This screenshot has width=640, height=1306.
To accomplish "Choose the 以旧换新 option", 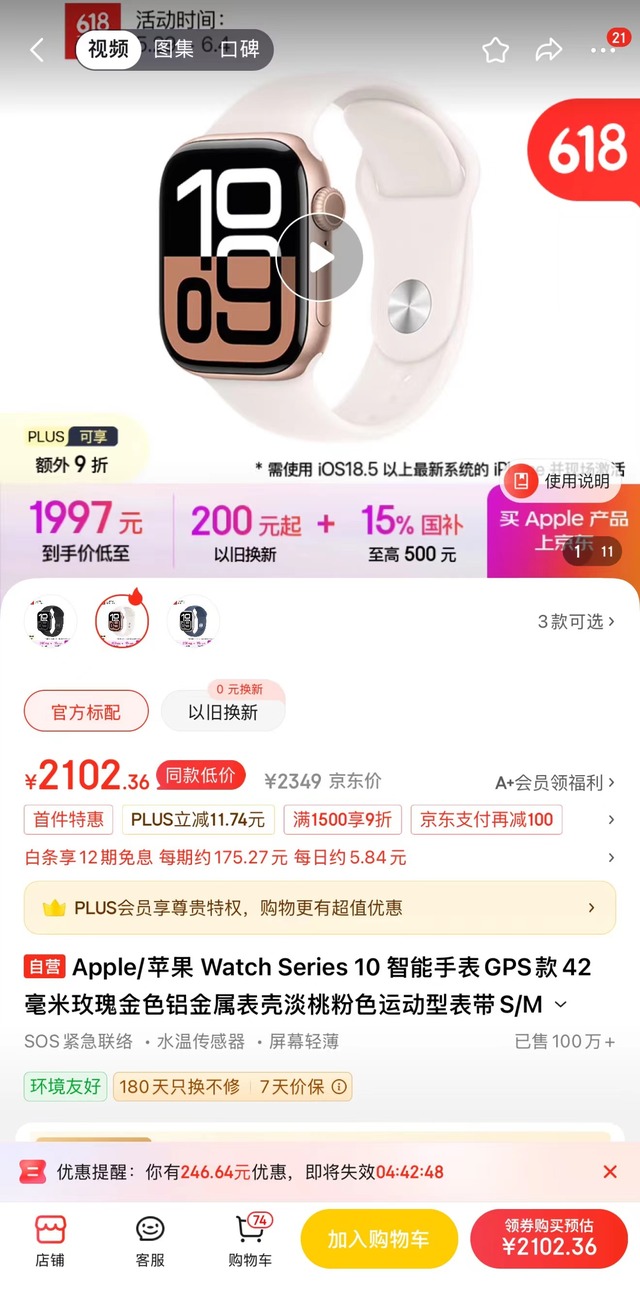I will click(x=223, y=712).
